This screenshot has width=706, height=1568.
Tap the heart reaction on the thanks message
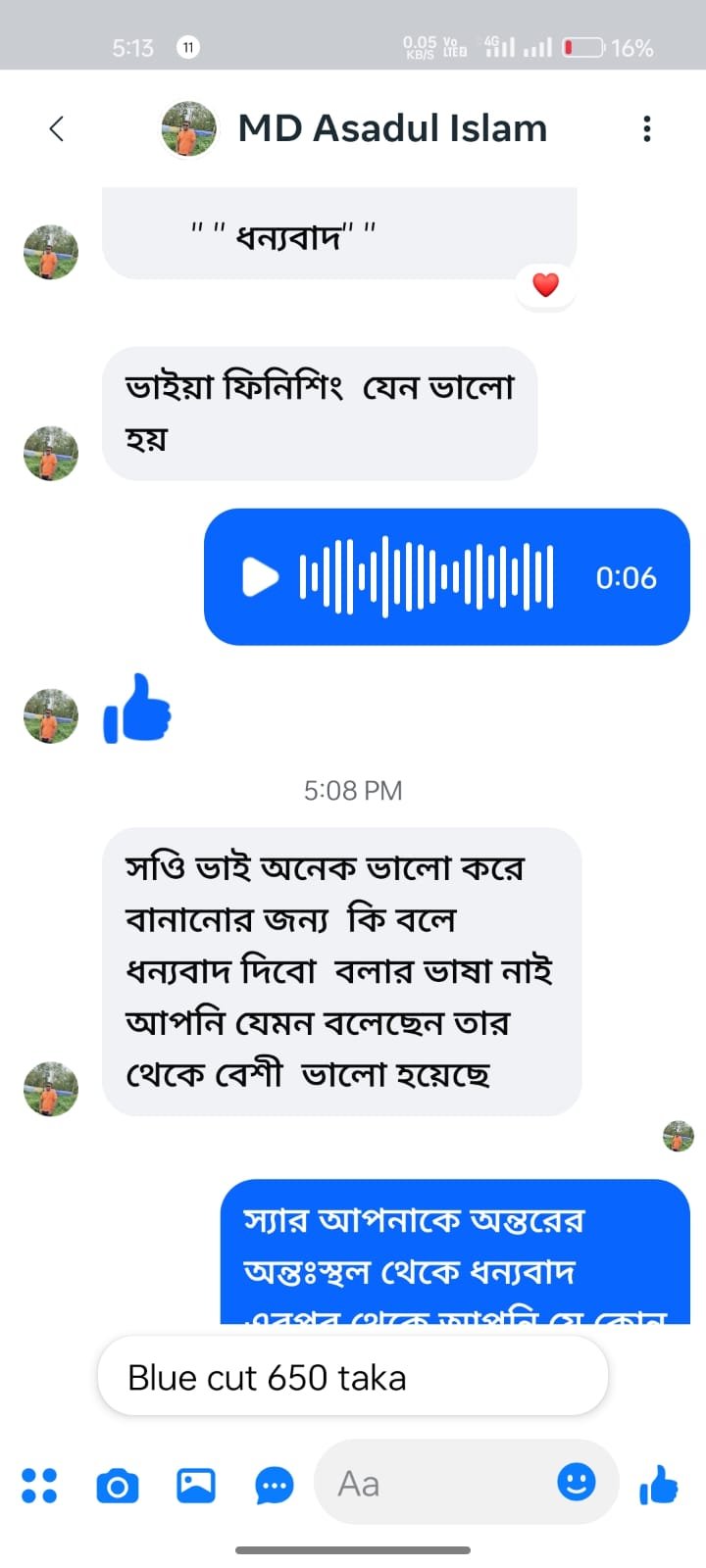pyautogui.click(x=545, y=284)
